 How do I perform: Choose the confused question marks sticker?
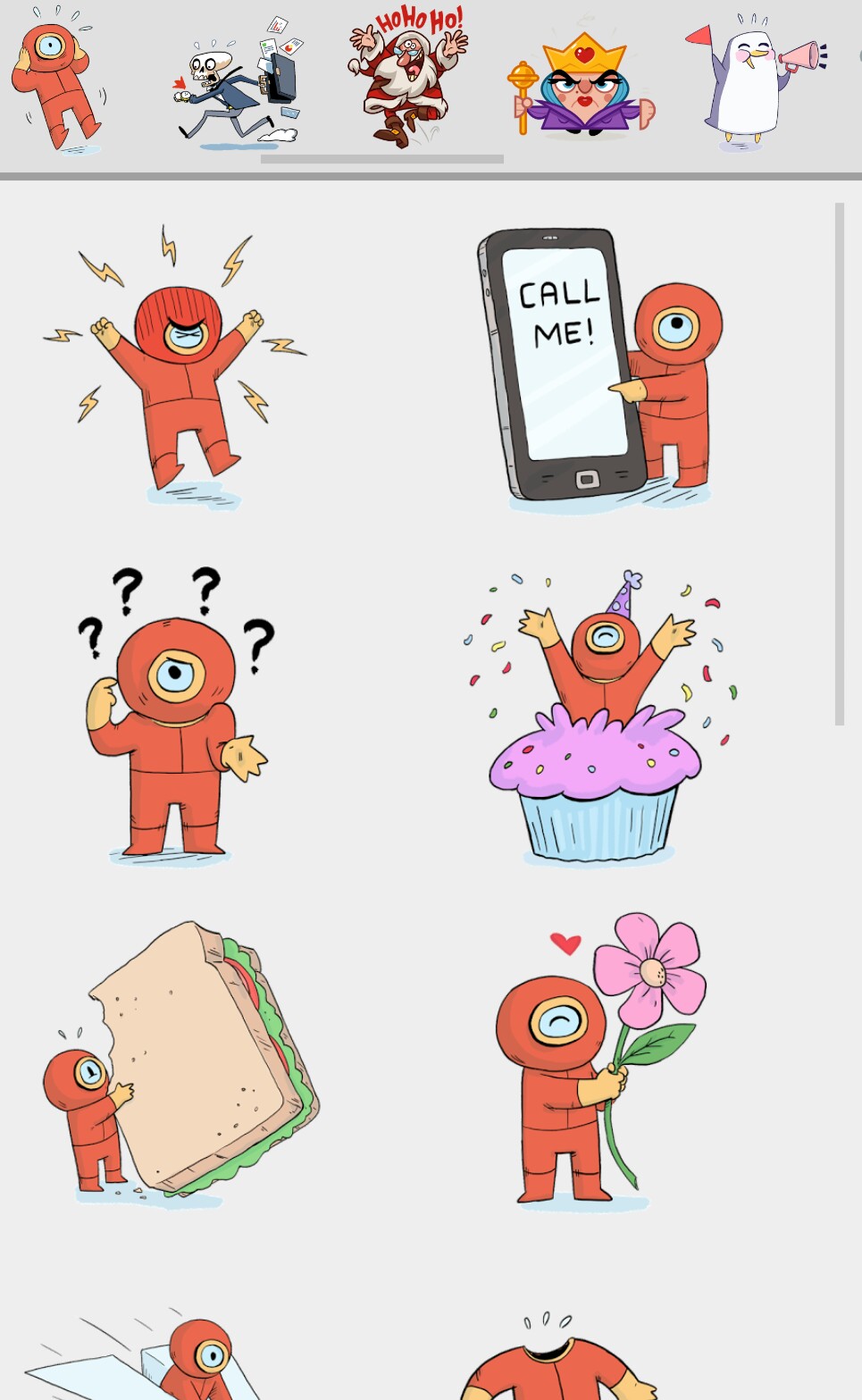tap(176, 715)
